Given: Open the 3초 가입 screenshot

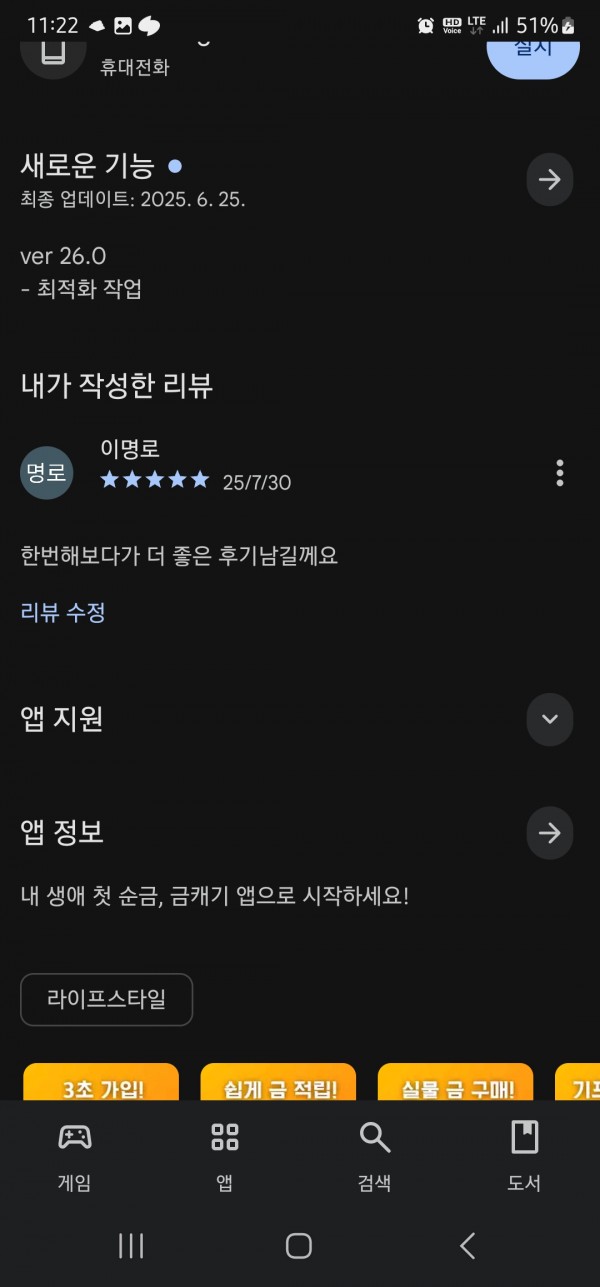Looking at the screenshot, I should point(101,1081).
